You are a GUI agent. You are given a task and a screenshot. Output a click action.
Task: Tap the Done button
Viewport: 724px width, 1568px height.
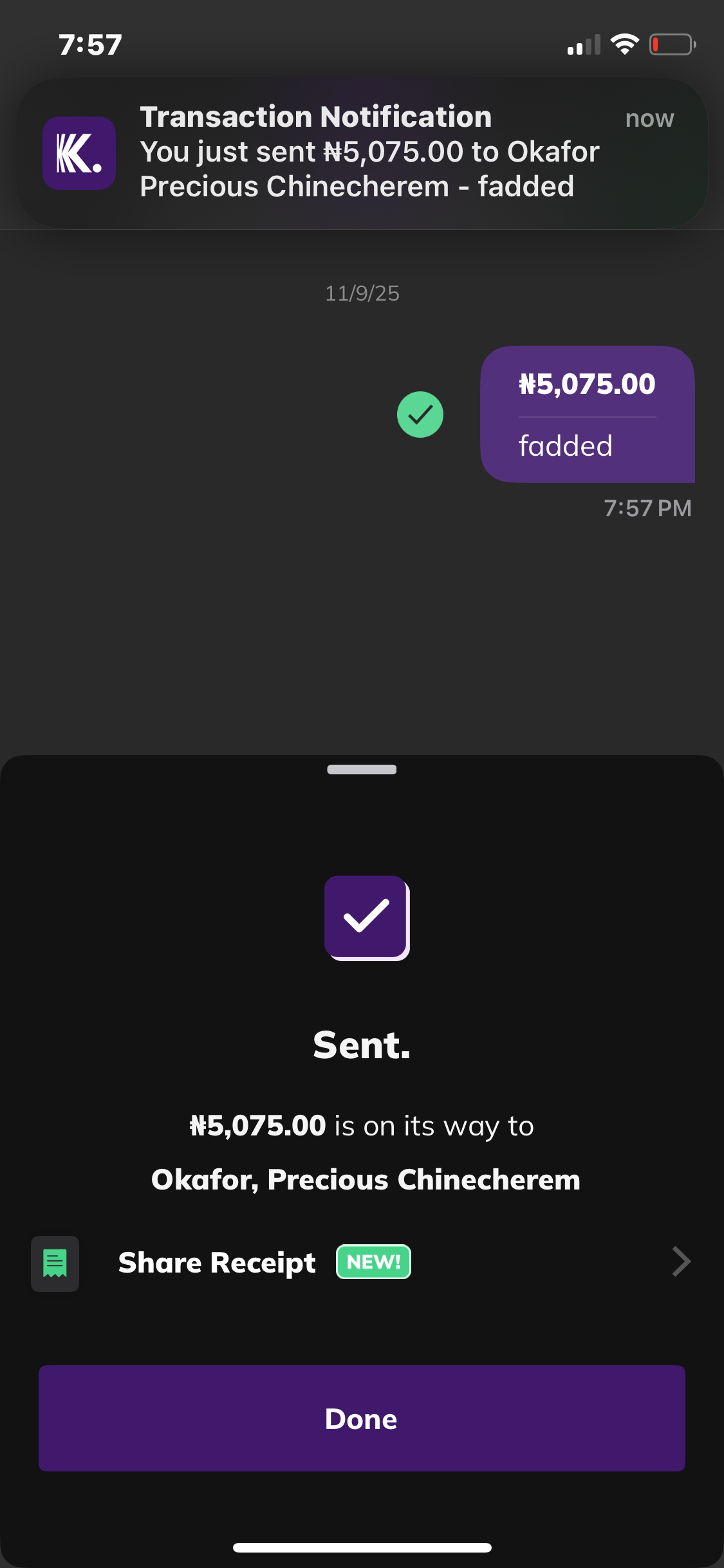point(362,1419)
